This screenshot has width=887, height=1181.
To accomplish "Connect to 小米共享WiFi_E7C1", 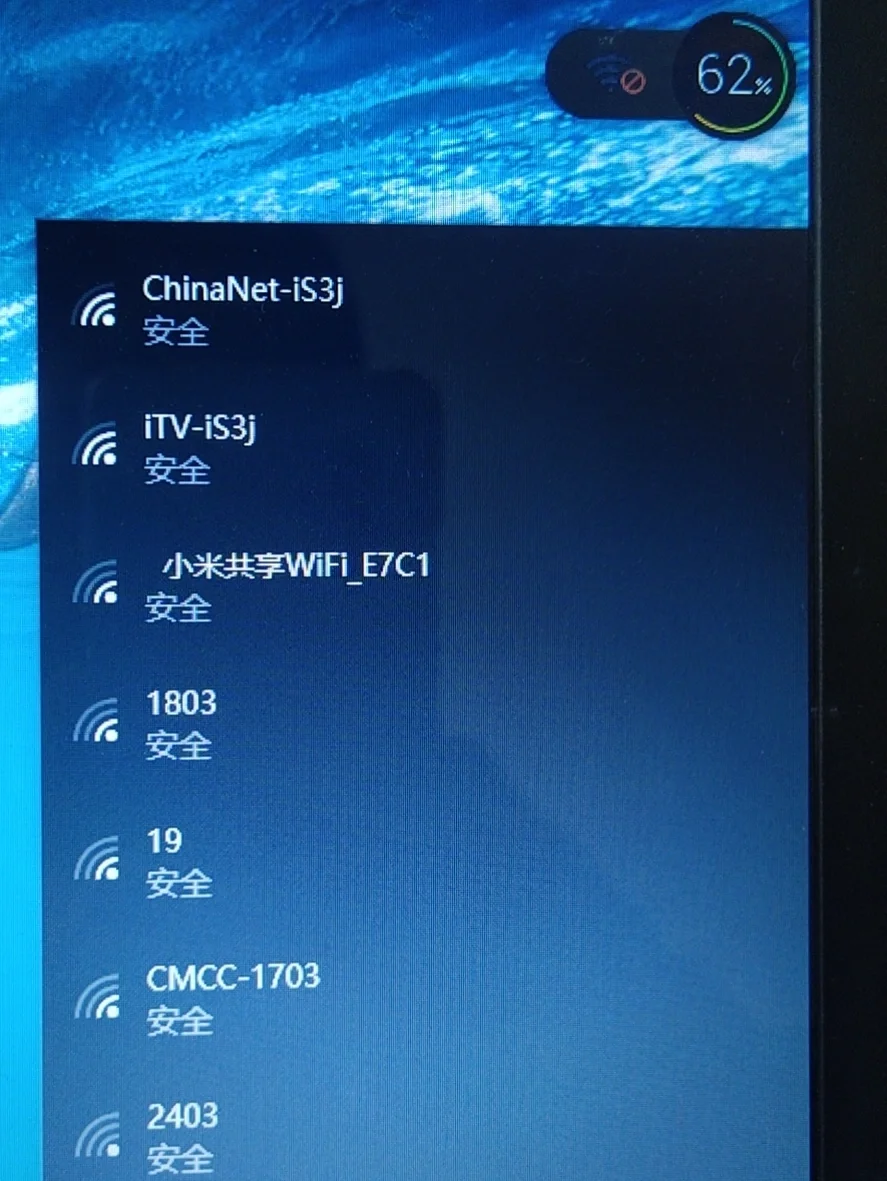I will (x=286, y=584).
